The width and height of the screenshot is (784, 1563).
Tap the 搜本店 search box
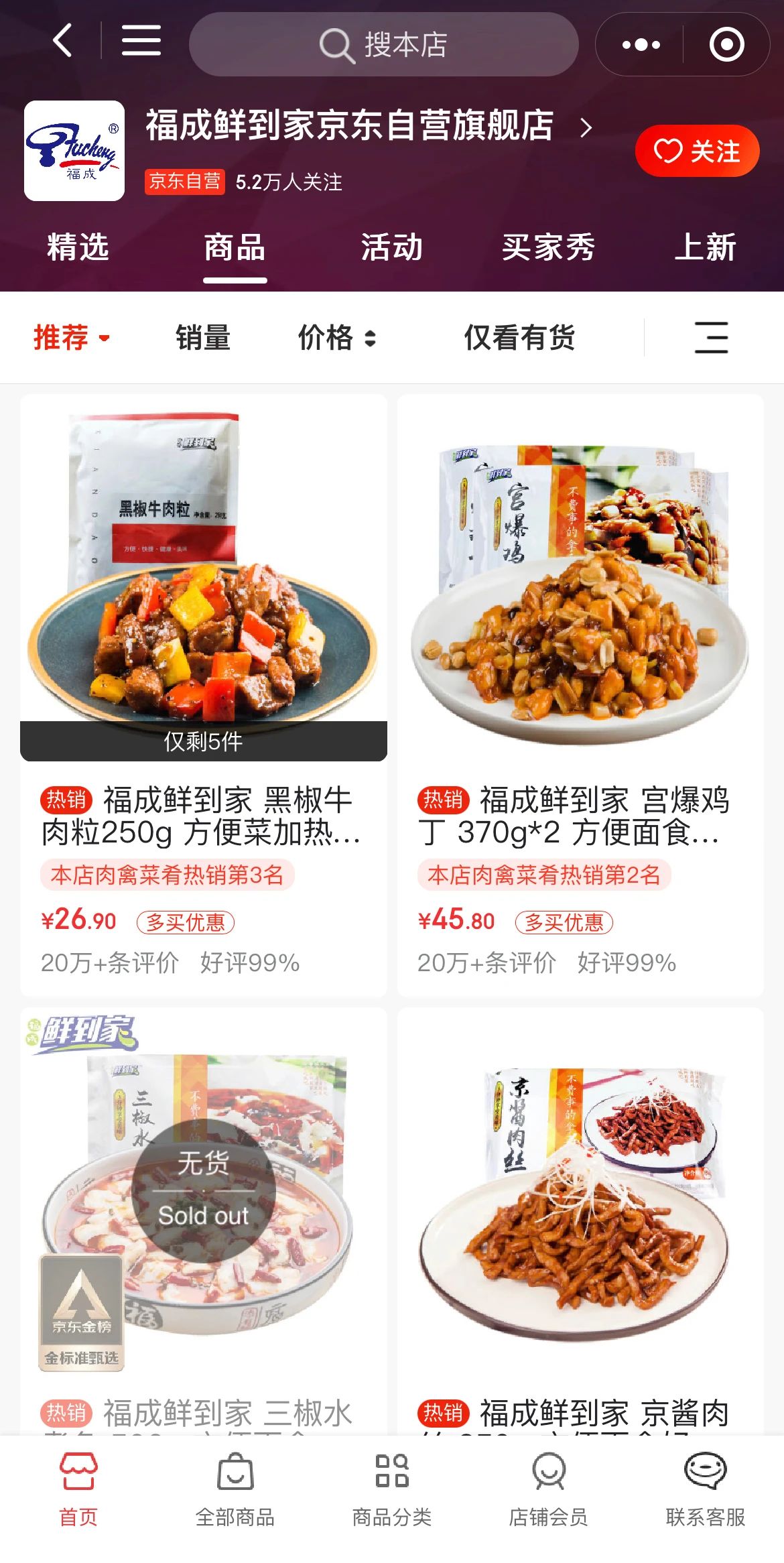point(383,44)
